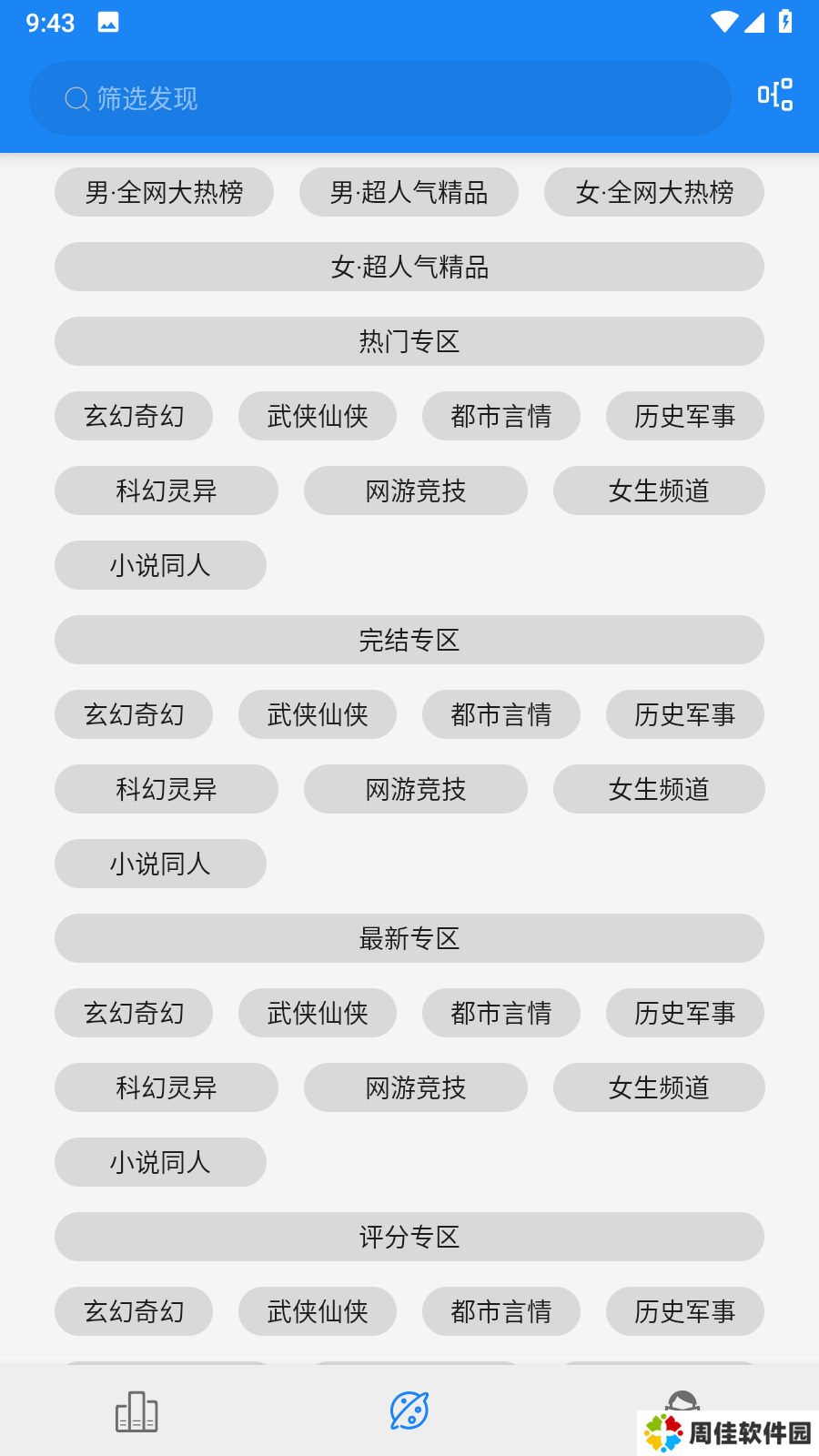Screen dimensions: 819x1456
Task: Open 女生频道 under 完结专区
Action: pos(659,789)
